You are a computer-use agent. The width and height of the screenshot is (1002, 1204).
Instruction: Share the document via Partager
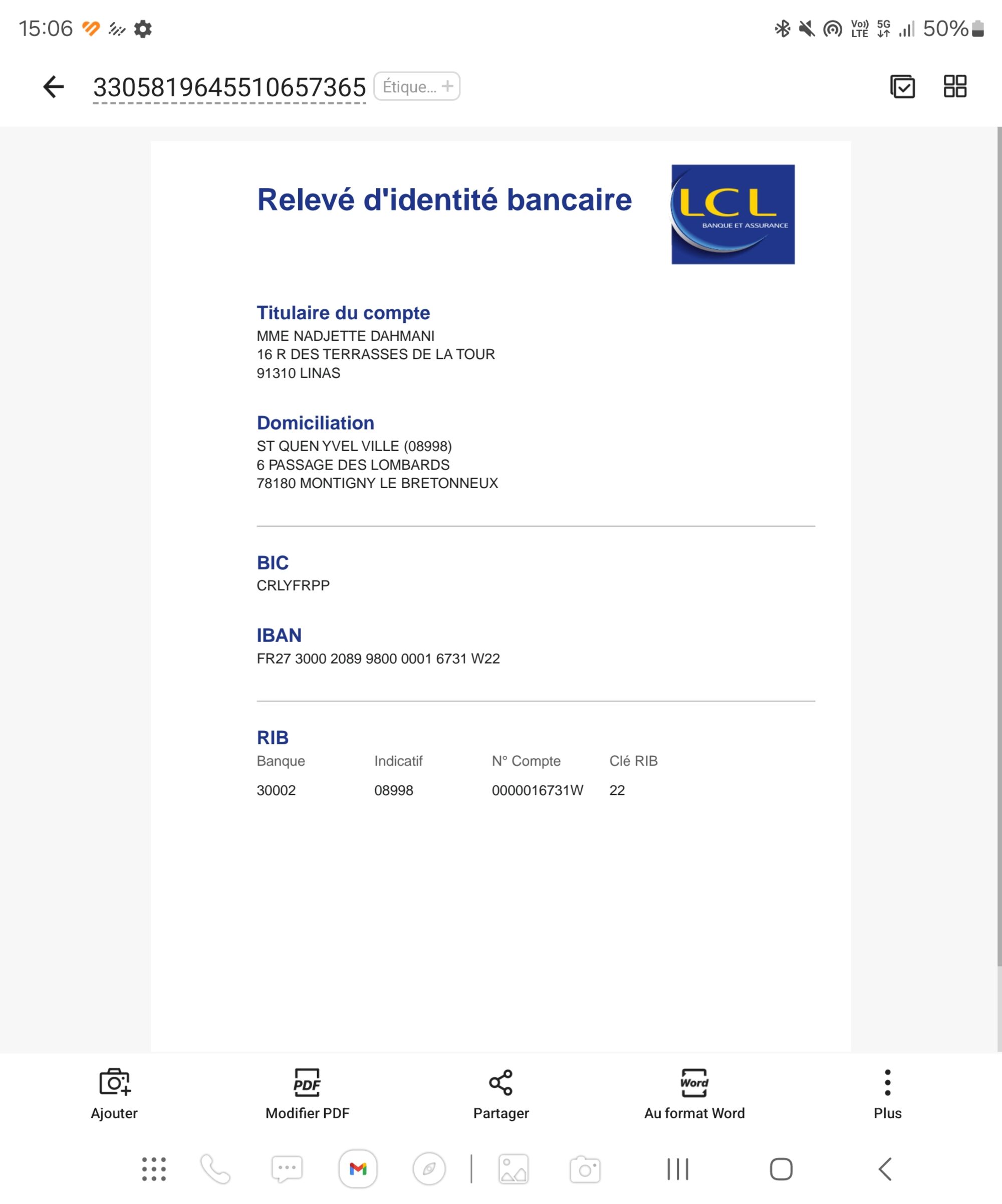[500, 1094]
